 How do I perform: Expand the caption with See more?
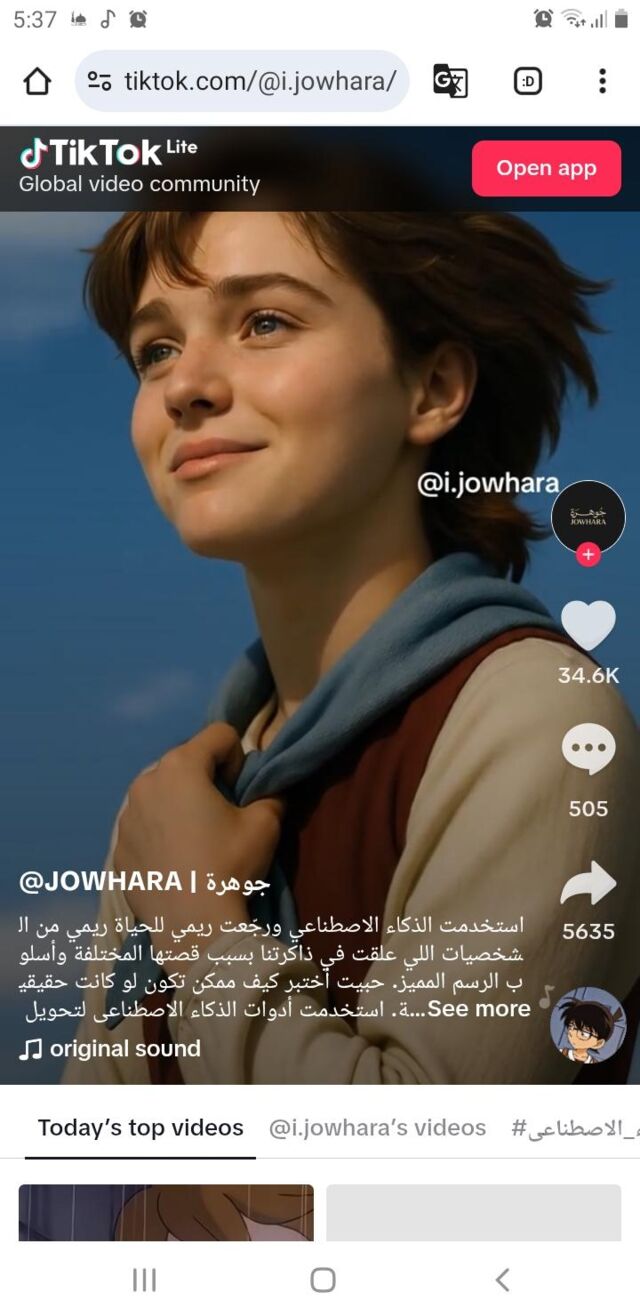click(x=478, y=1010)
